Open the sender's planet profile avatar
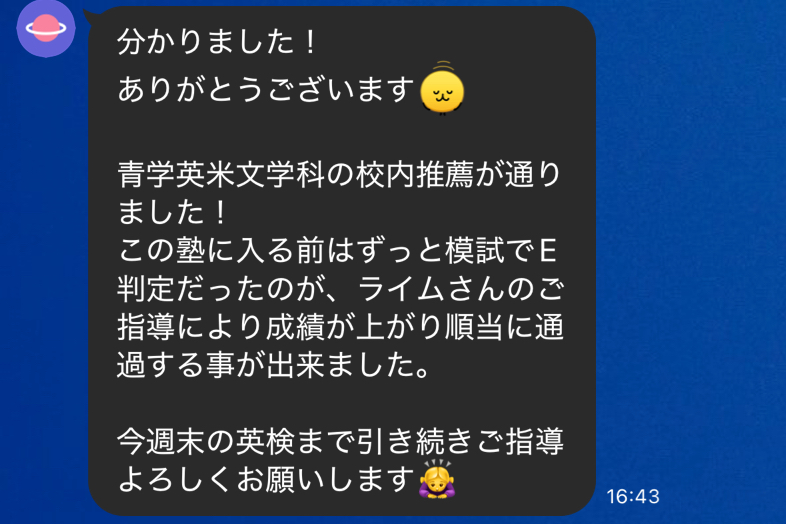This screenshot has width=786, height=524. pos(46,28)
